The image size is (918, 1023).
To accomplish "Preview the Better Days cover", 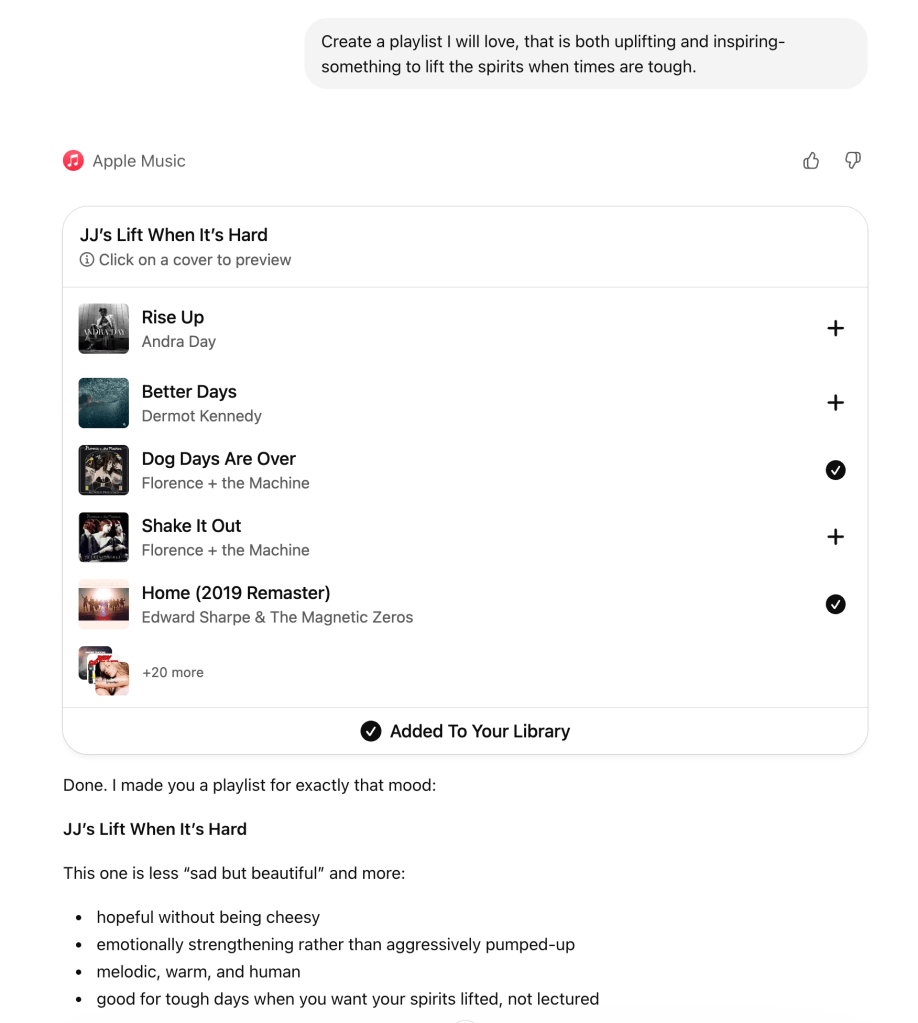I will coord(104,403).
